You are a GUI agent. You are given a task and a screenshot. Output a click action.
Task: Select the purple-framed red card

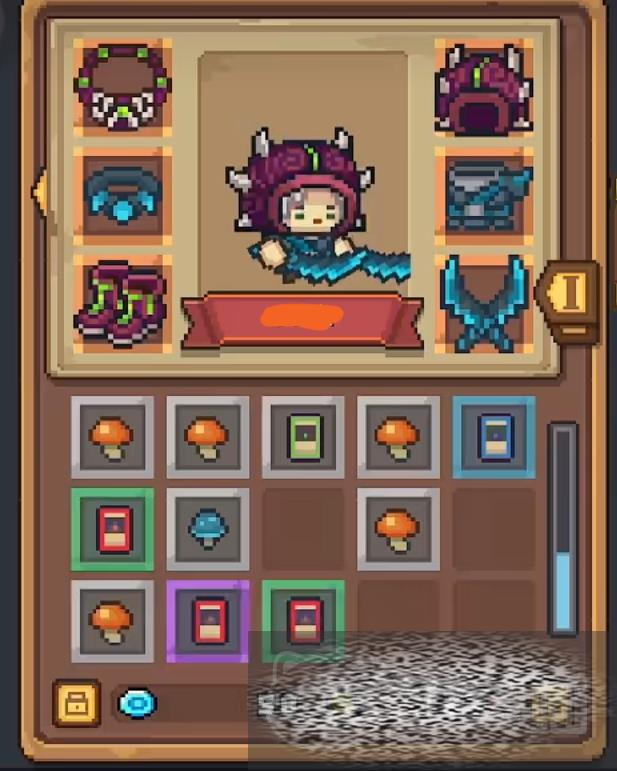pos(208,621)
